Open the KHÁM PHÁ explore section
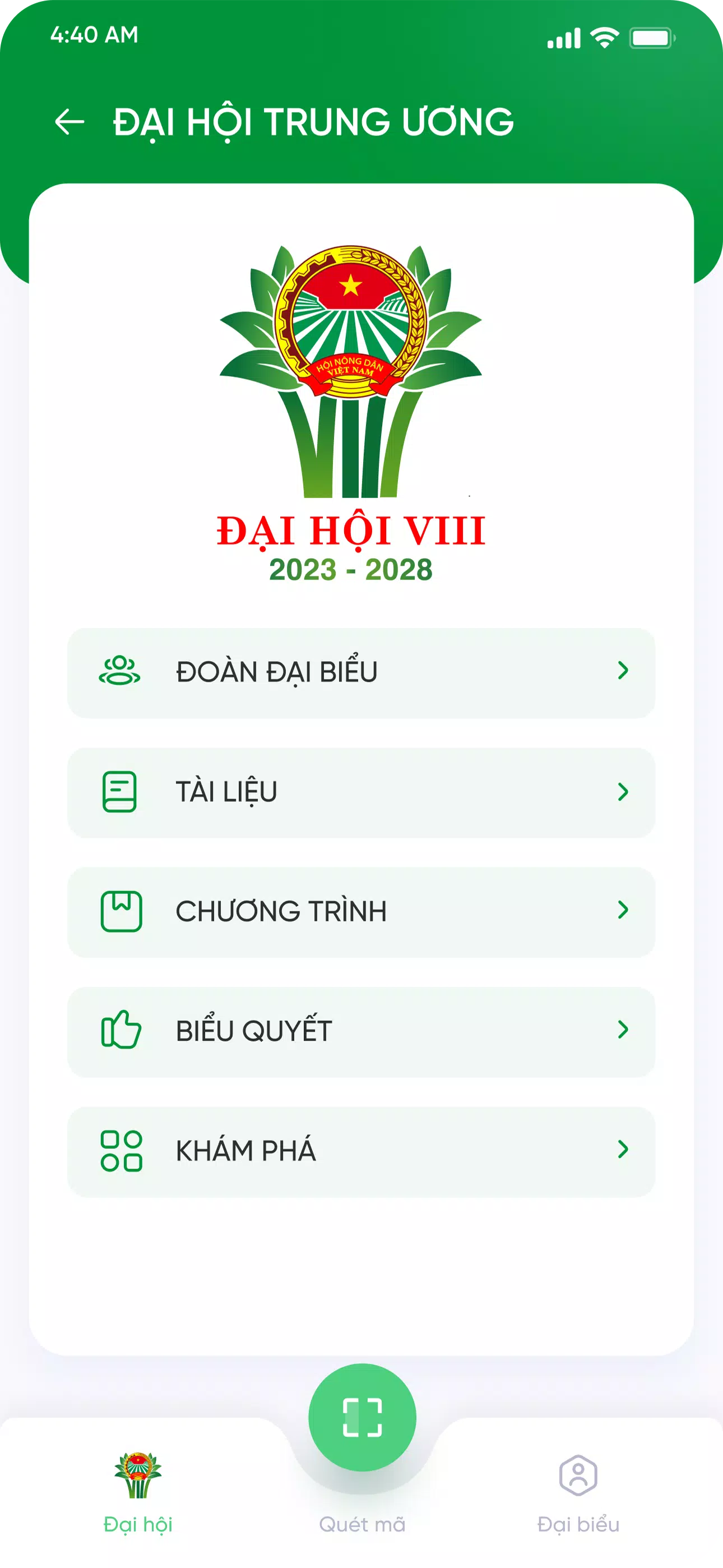The height and width of the screenshot is (1568, 723). [x=361, y=1151]
